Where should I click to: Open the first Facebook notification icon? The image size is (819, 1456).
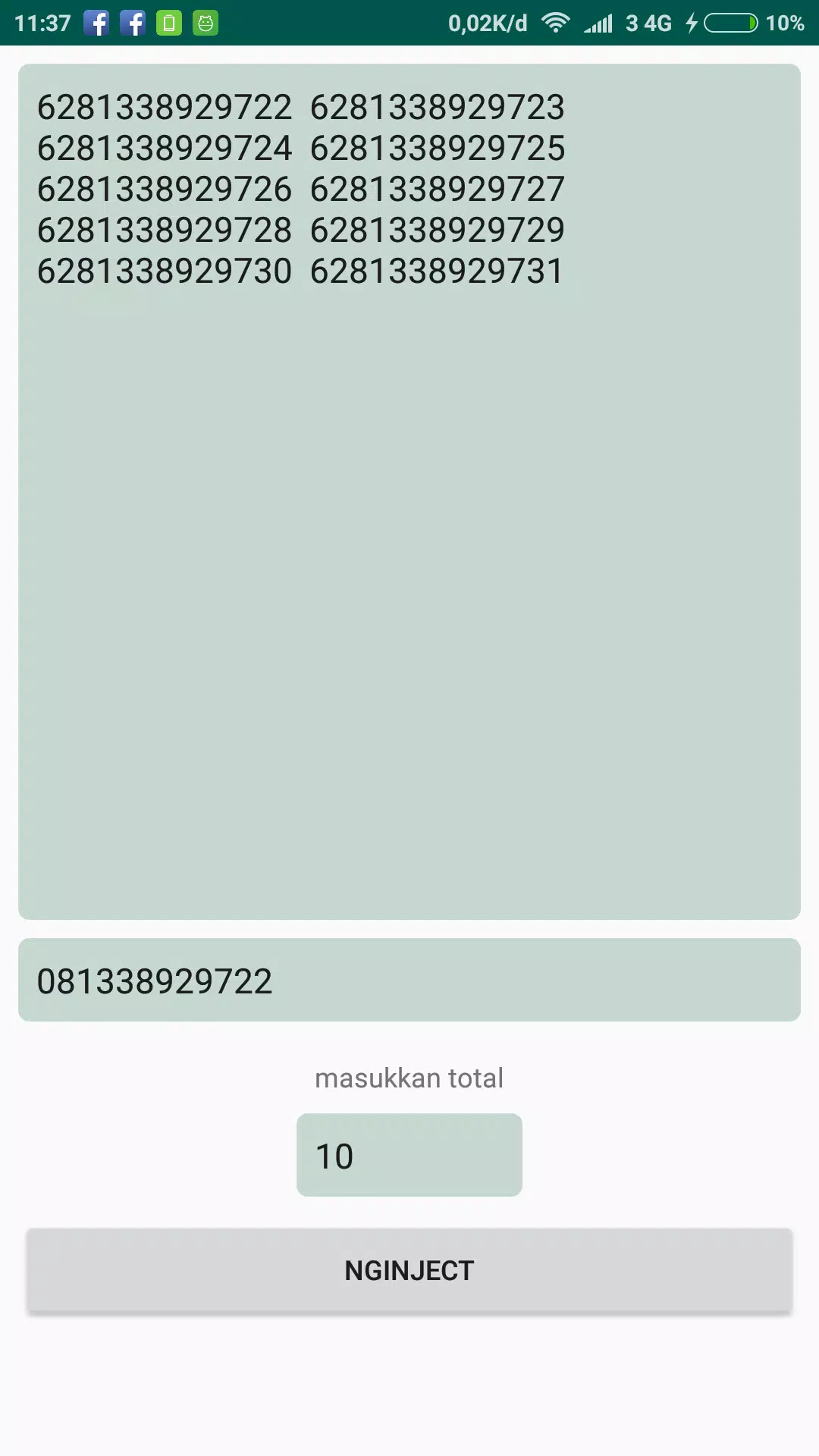pos(97,23)
